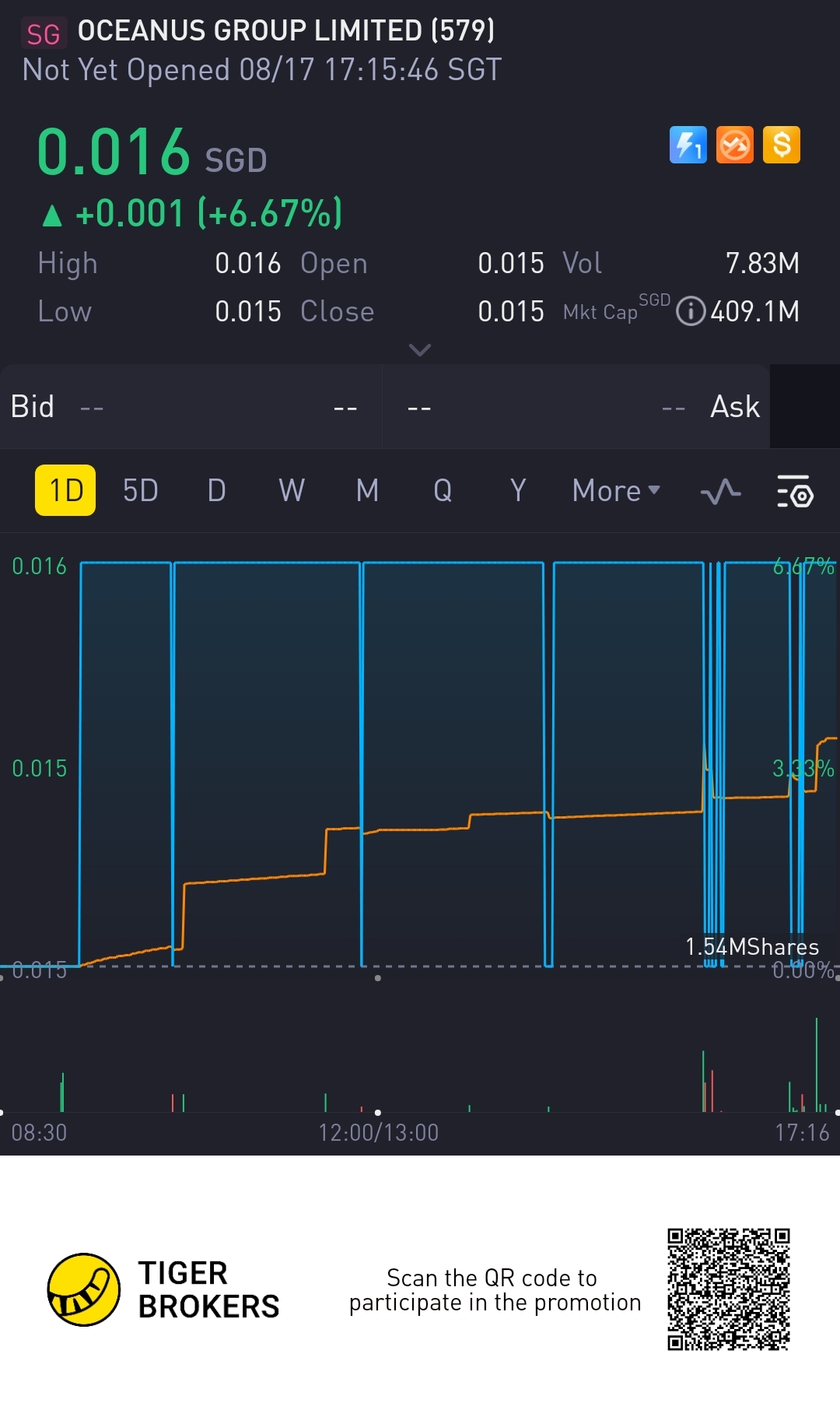Expand more quote details with the chevron
This screenshot has height=1424, width=840.
pos(420,350)
